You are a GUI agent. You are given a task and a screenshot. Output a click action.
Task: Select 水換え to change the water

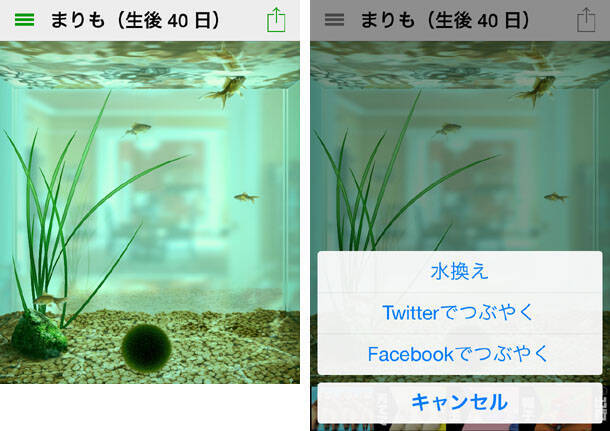[460, 271]
